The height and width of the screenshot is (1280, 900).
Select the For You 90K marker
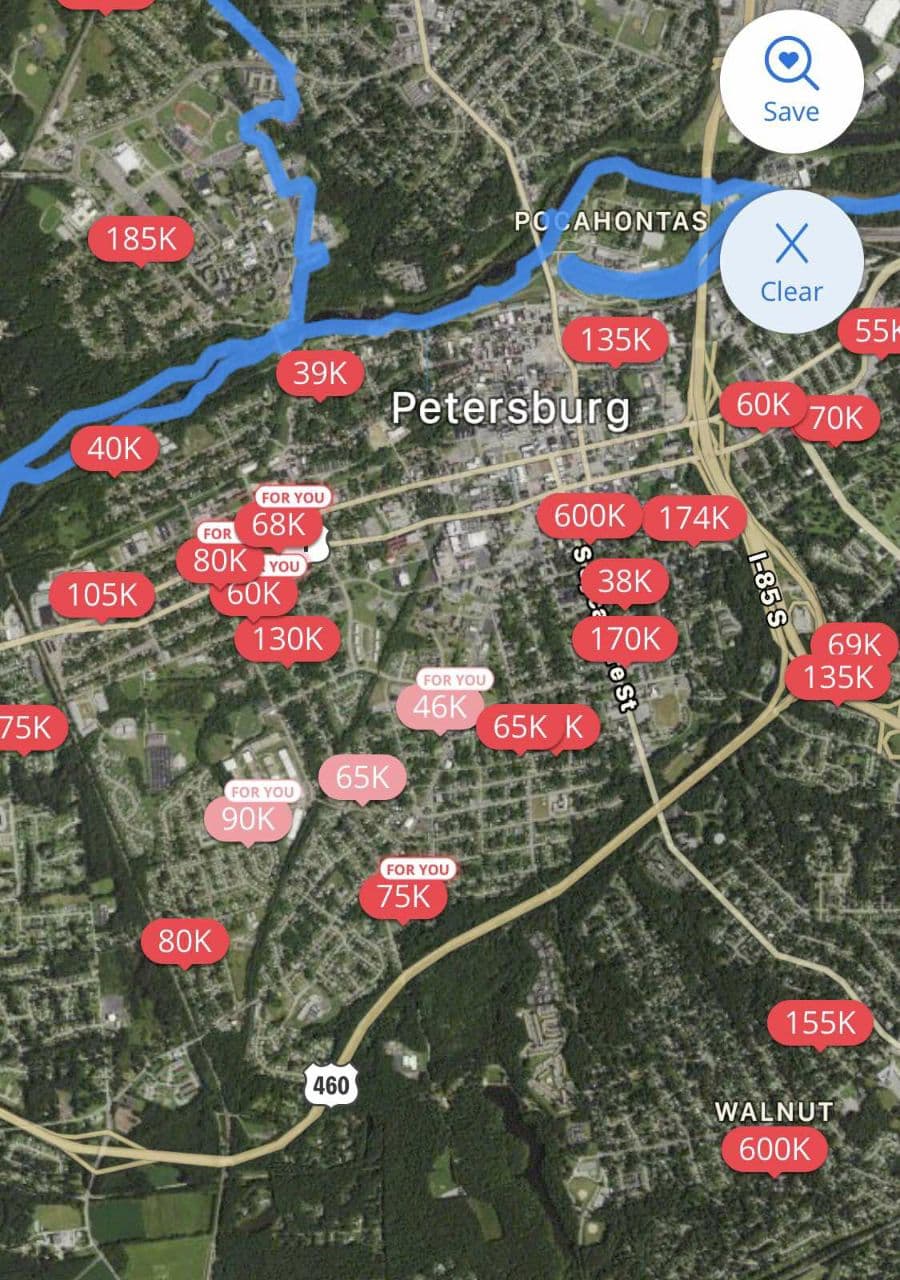click(248, 819)
